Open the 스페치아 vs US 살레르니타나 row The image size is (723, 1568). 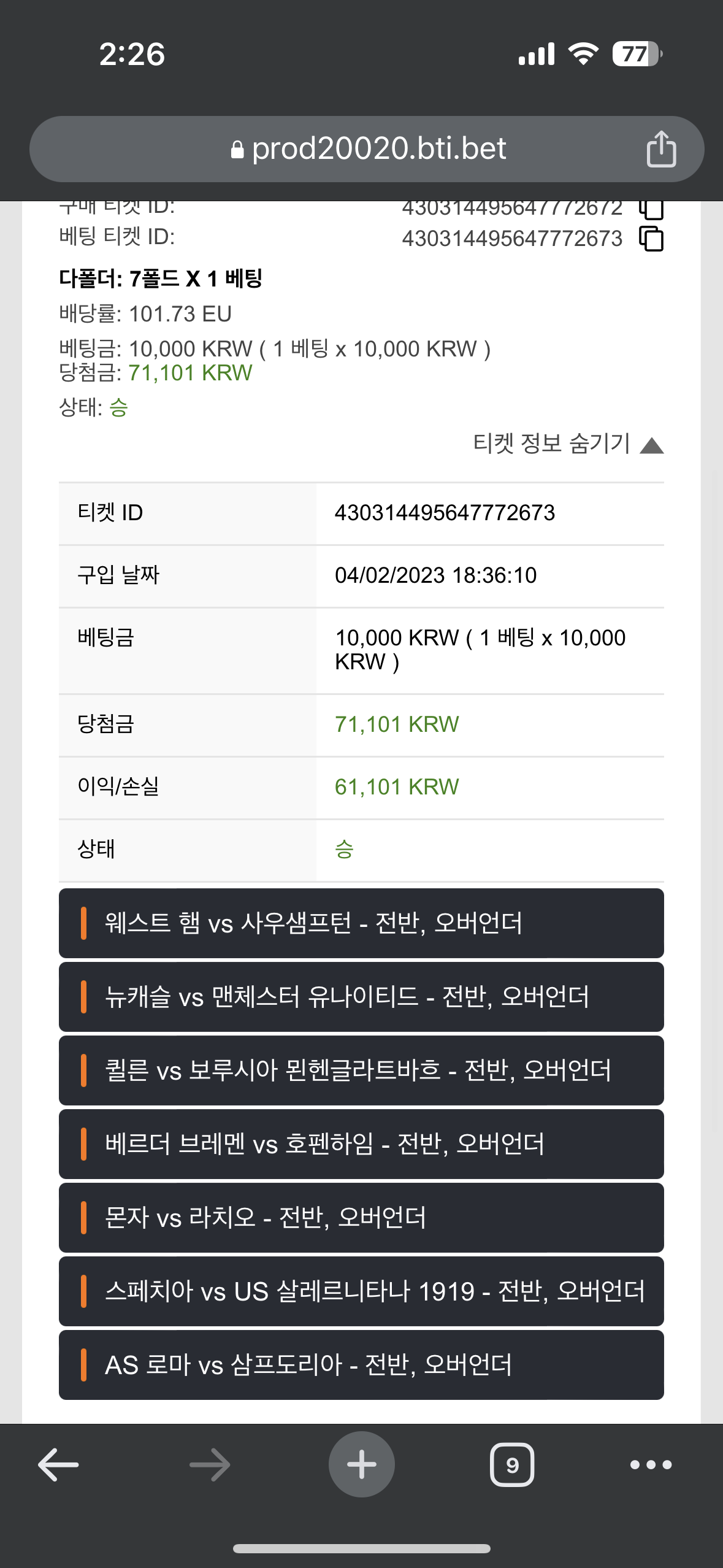[361, 1291]
